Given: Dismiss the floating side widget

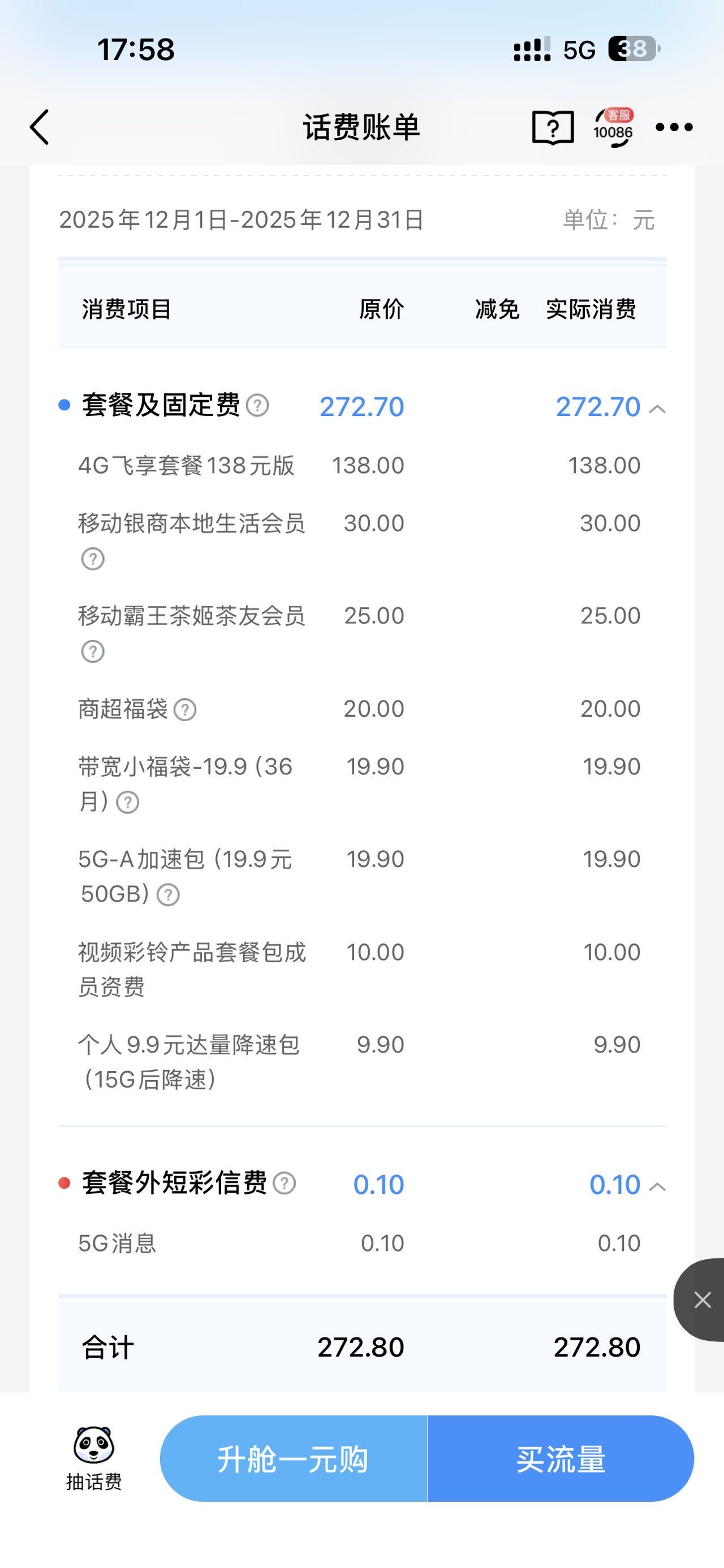Looking at the screenshot, I should (702, 1300).
